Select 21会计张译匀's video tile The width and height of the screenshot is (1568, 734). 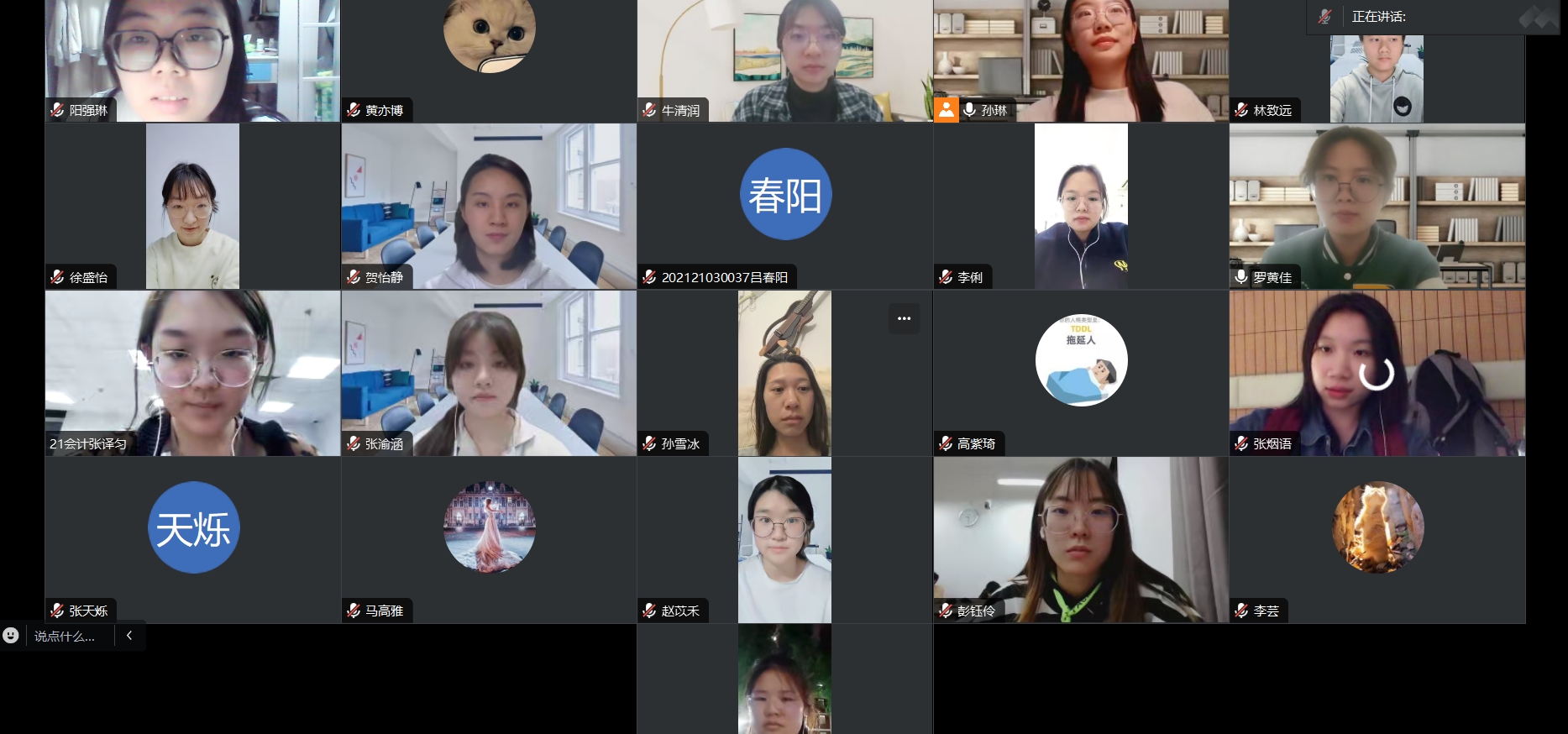click(x=192, y=373)
